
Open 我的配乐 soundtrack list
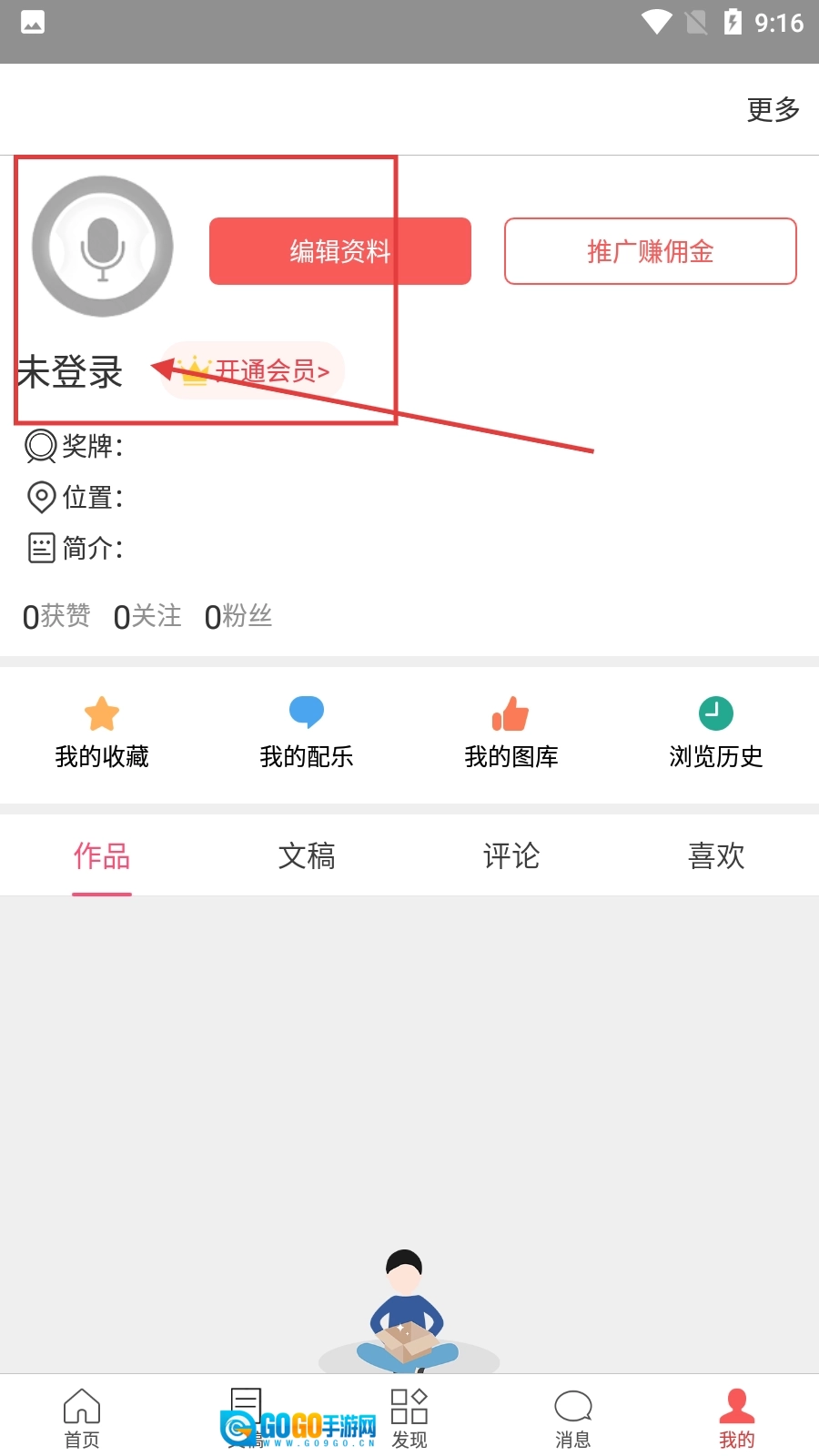click(307, 733)
